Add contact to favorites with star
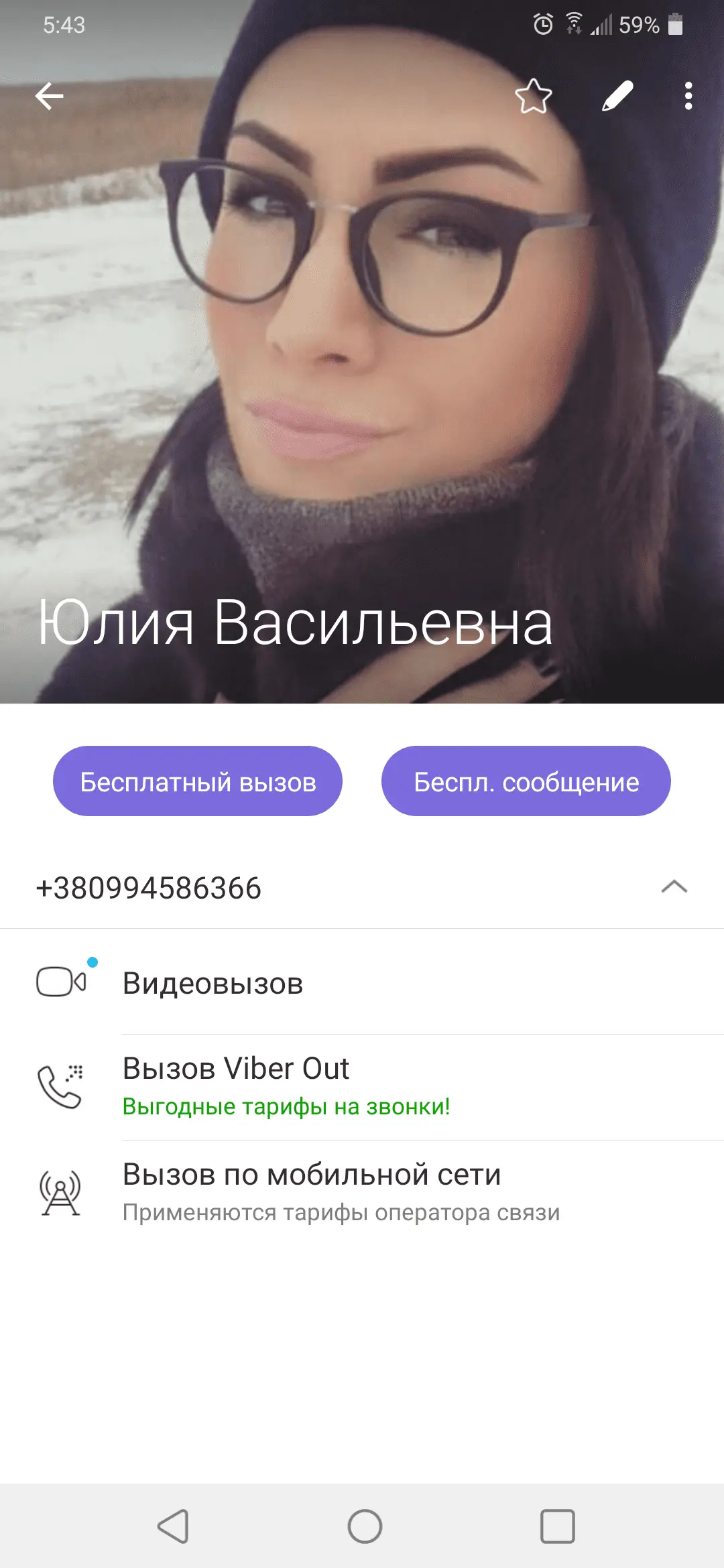 tap(534, 96)
